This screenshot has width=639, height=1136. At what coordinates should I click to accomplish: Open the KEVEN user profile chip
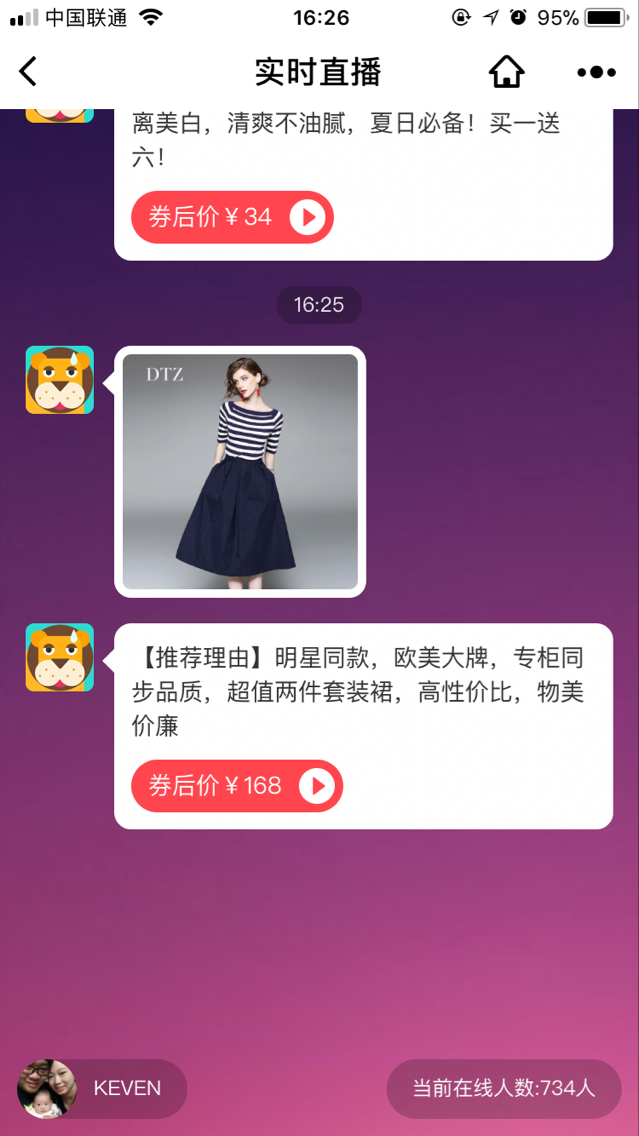pos(102,1088)
